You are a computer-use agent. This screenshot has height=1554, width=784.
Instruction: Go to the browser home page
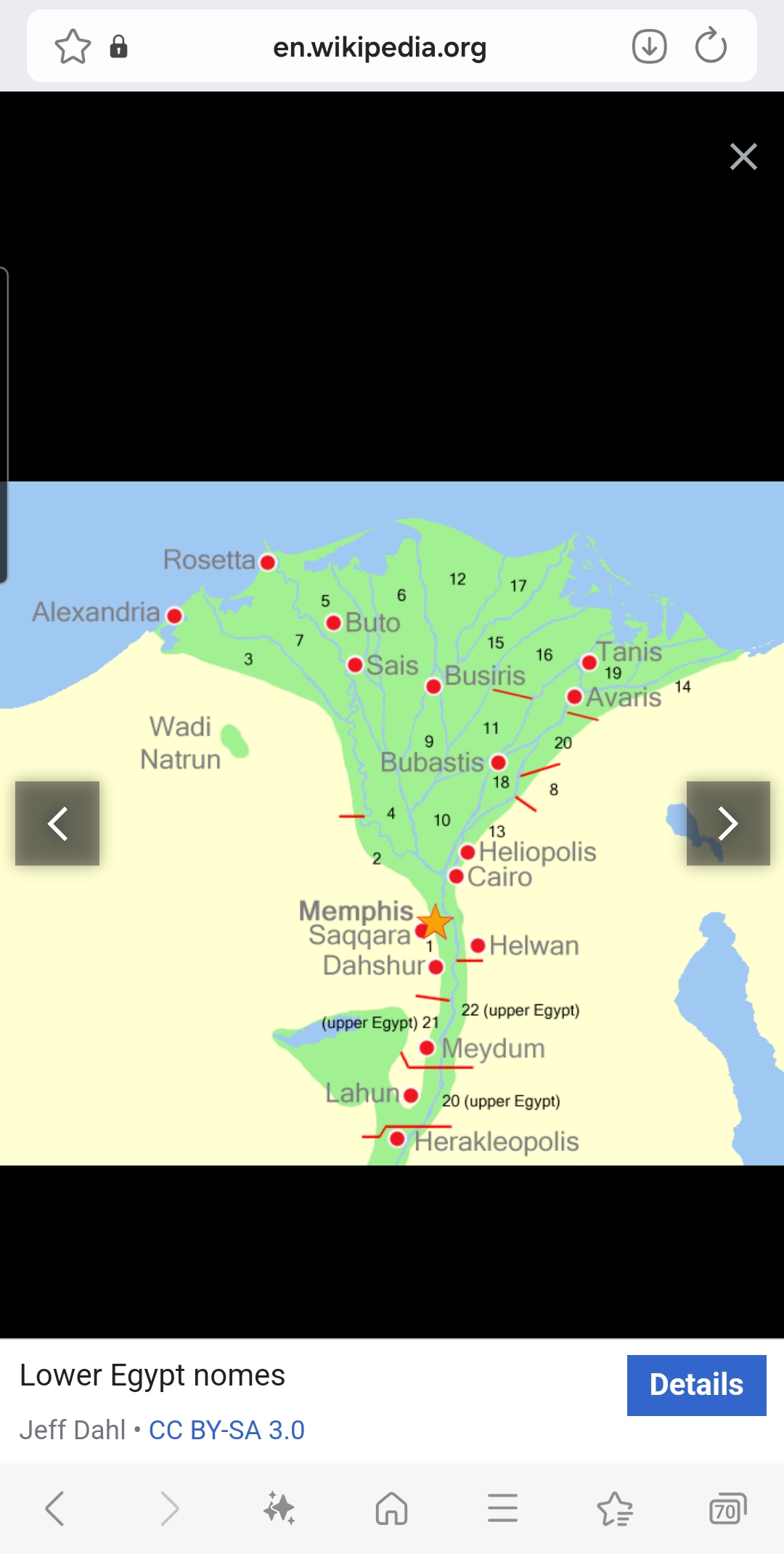391,1508
